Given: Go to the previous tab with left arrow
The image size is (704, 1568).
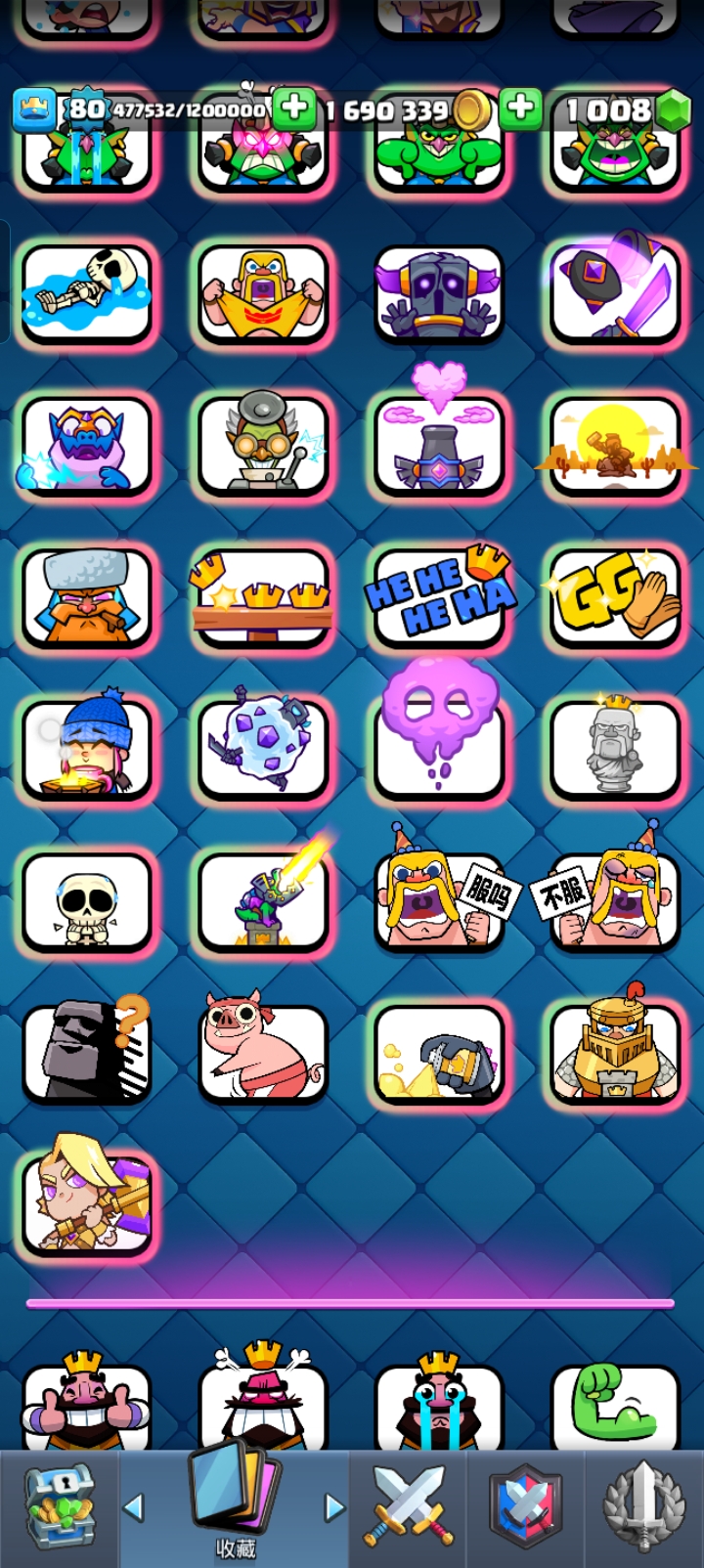Looking at the screenshot, I should 134,1507.
